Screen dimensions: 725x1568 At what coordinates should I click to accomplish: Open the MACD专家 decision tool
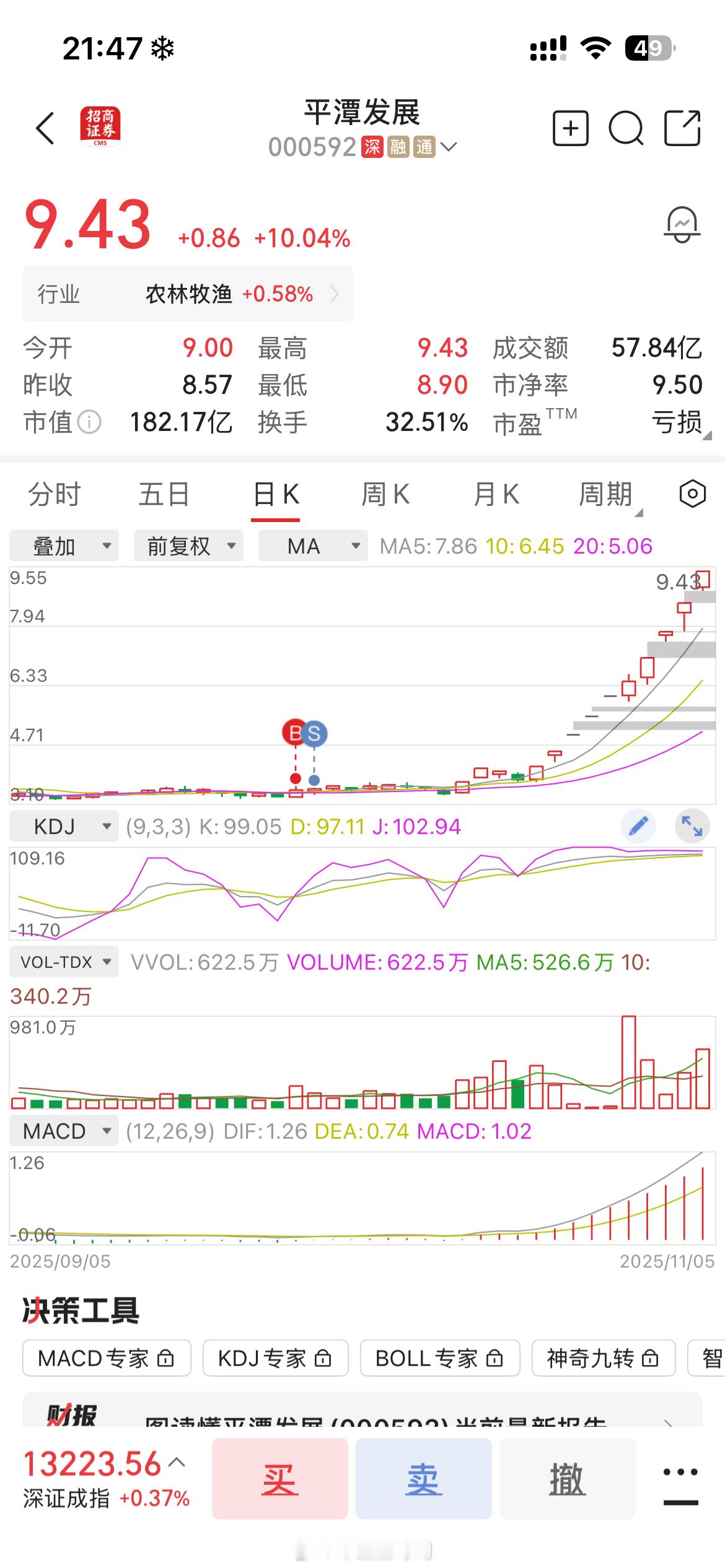click(x=105, y=1359)
